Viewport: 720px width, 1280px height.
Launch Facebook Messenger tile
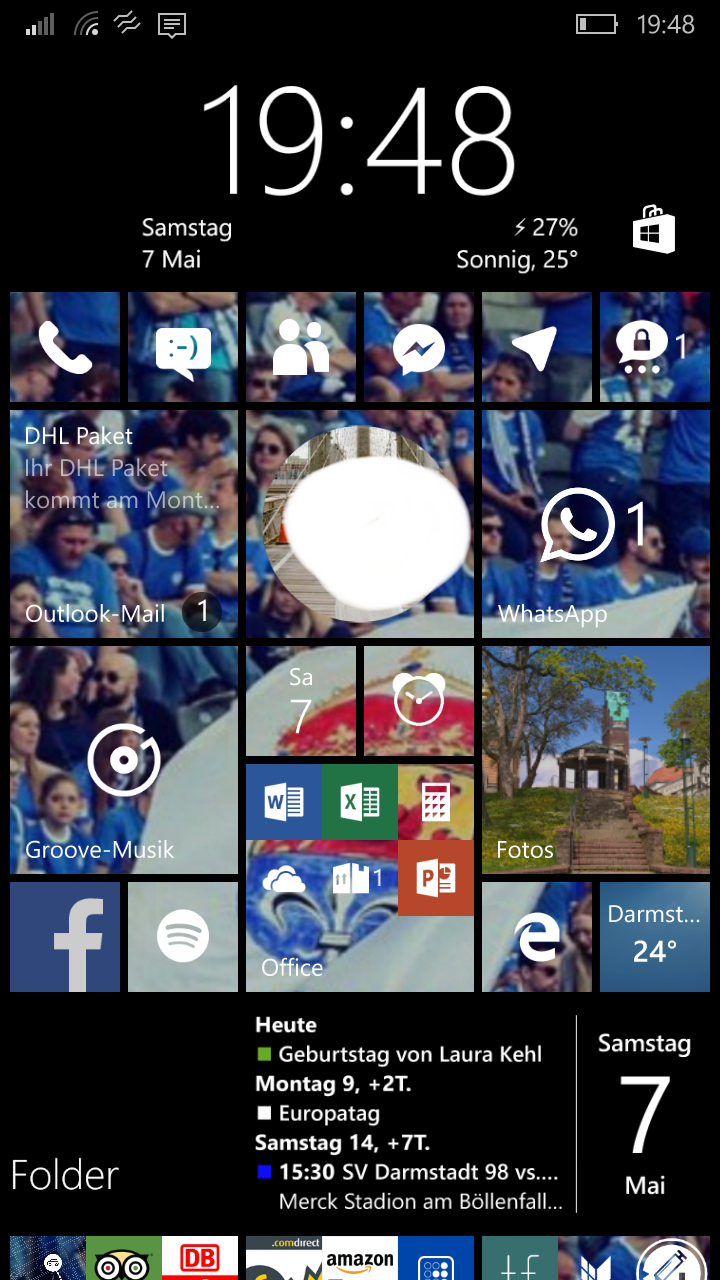coord(419,347)
